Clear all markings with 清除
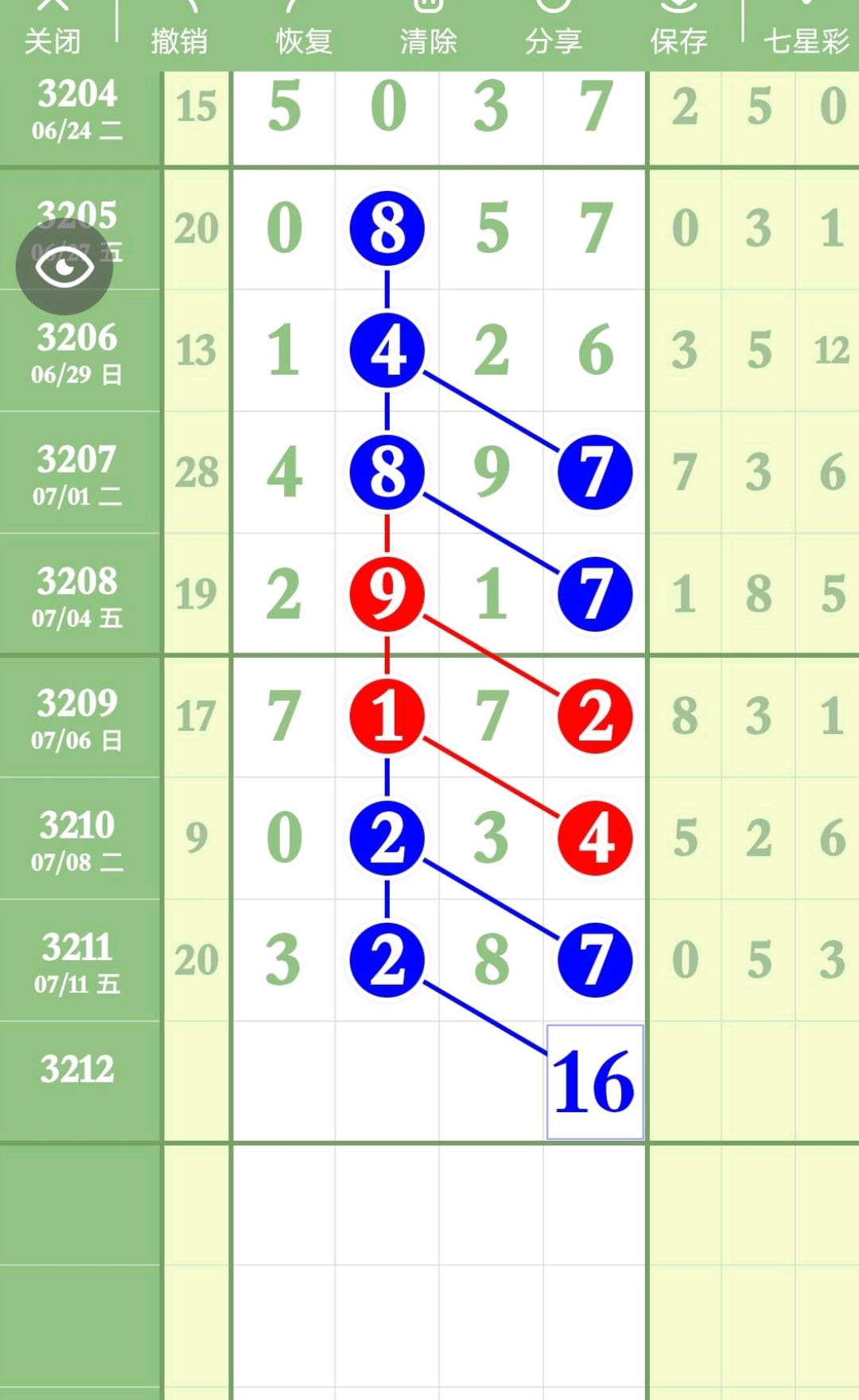 pos(429,29)
